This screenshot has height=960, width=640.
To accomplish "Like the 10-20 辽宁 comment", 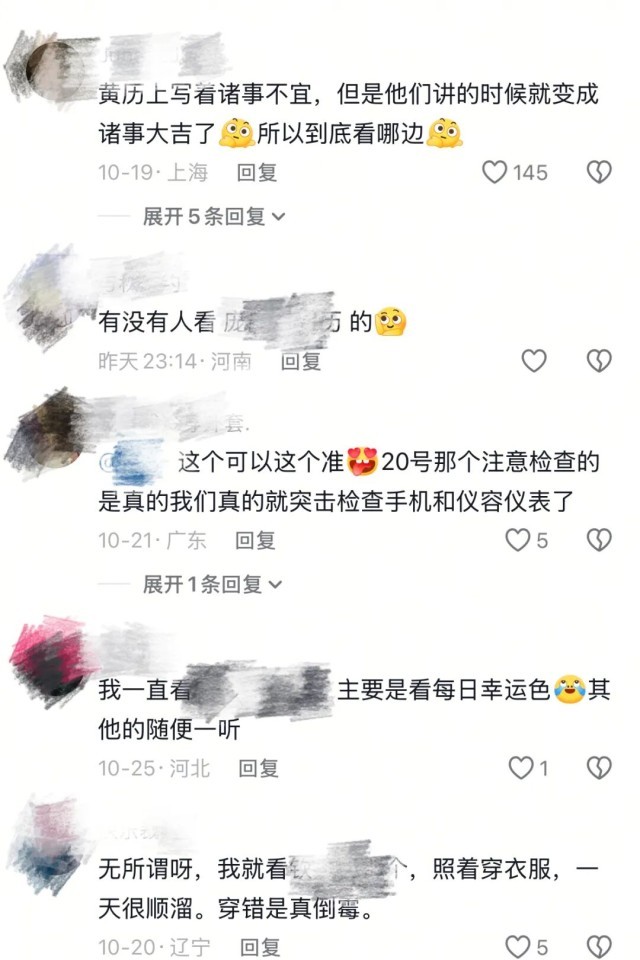I will click(x=517, y=946).
